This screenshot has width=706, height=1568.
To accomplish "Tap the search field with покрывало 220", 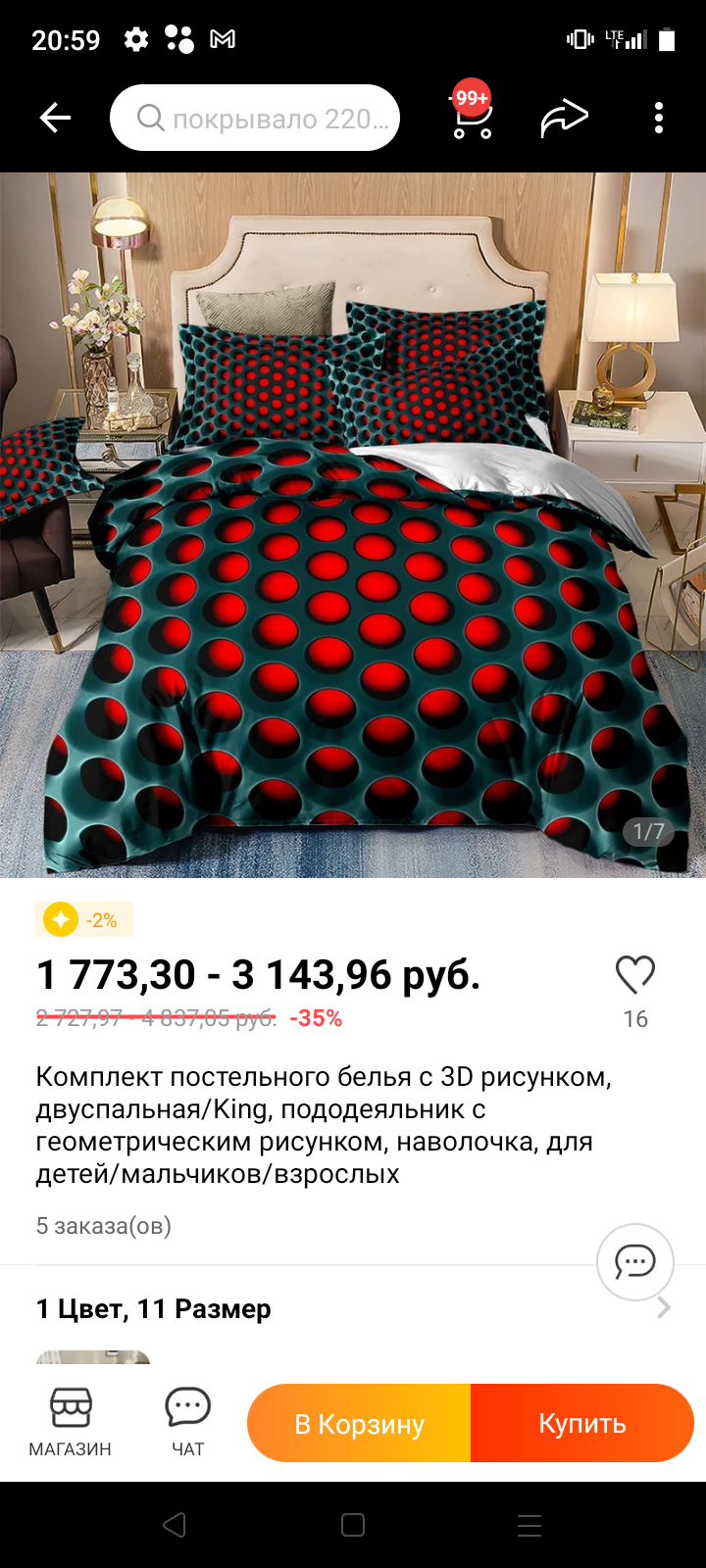I will tap(255, 119).
